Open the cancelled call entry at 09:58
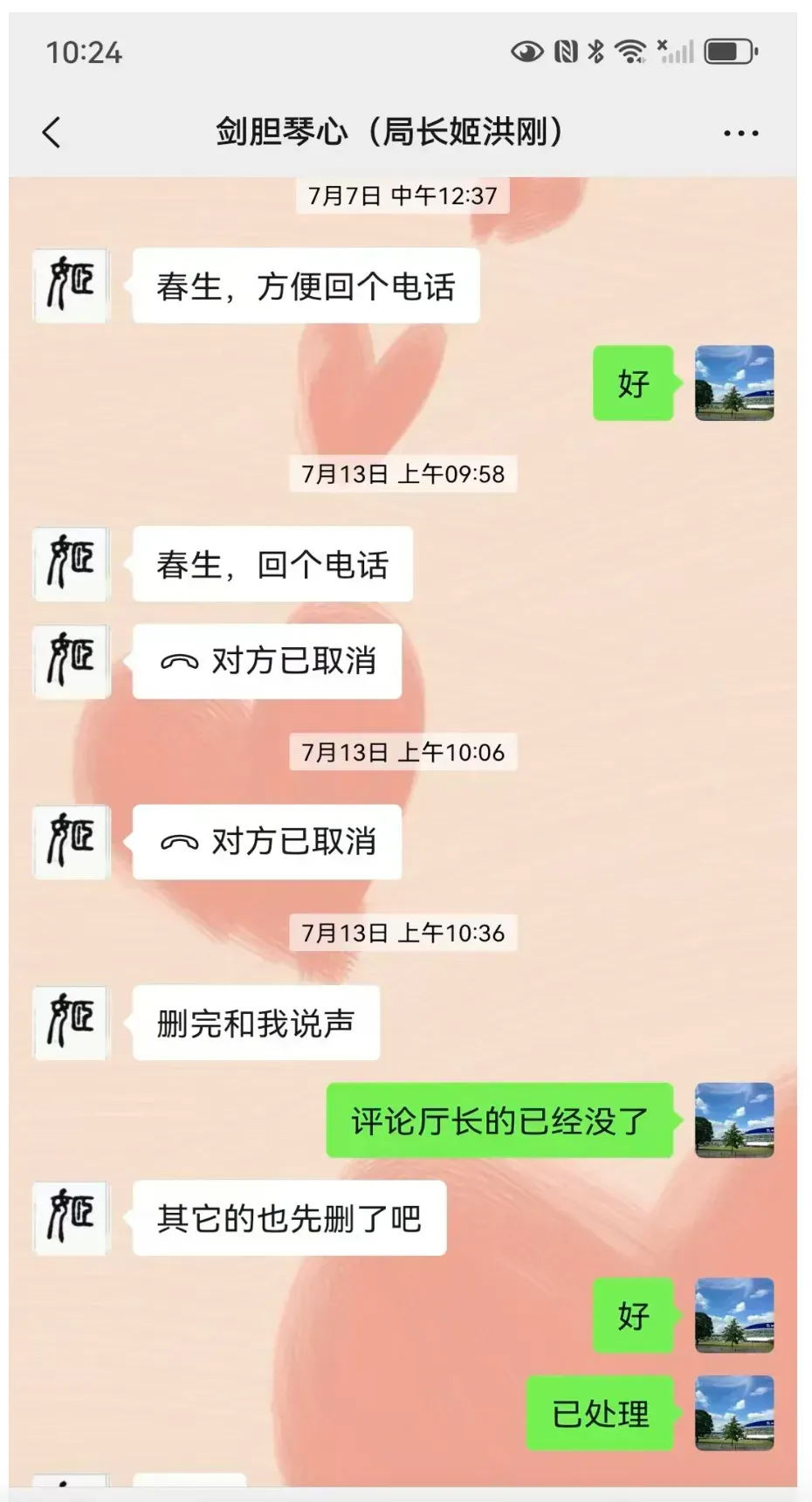The image size is (812, 1502). click(x=267, y=661)
